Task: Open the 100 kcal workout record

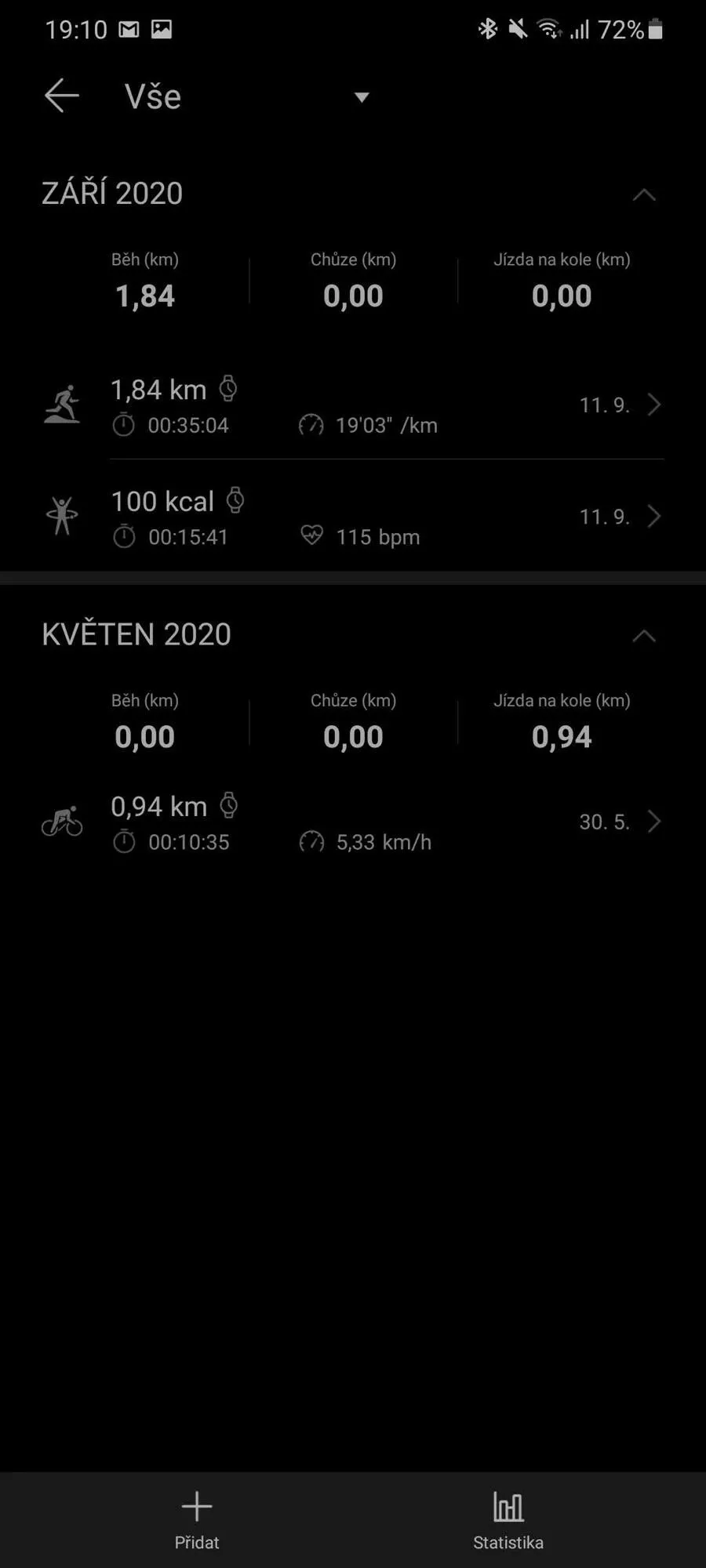Action: [353, 517]
